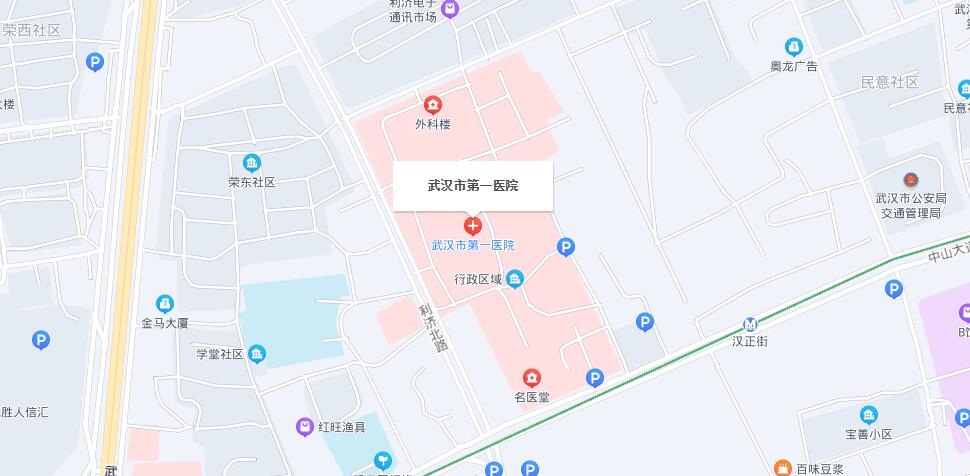Open the 金马大厦 building marker
Image resolution: width=970 pixels, height=476 pixels.
164,303
